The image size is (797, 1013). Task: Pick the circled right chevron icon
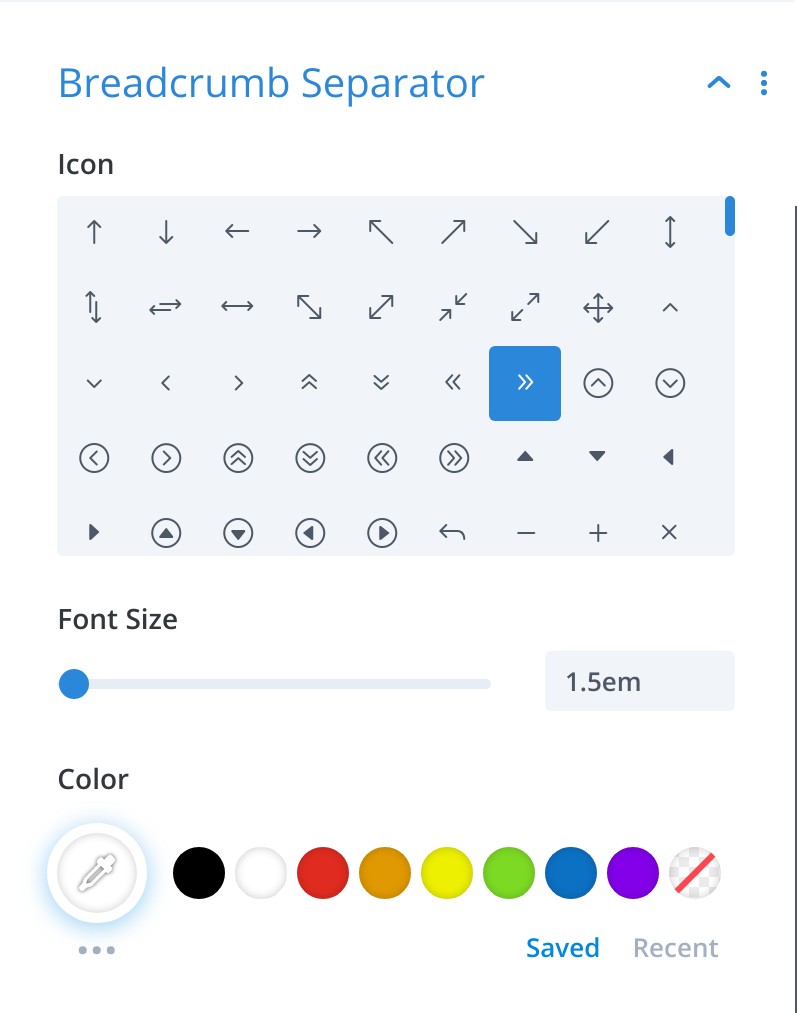coord(166,458)
